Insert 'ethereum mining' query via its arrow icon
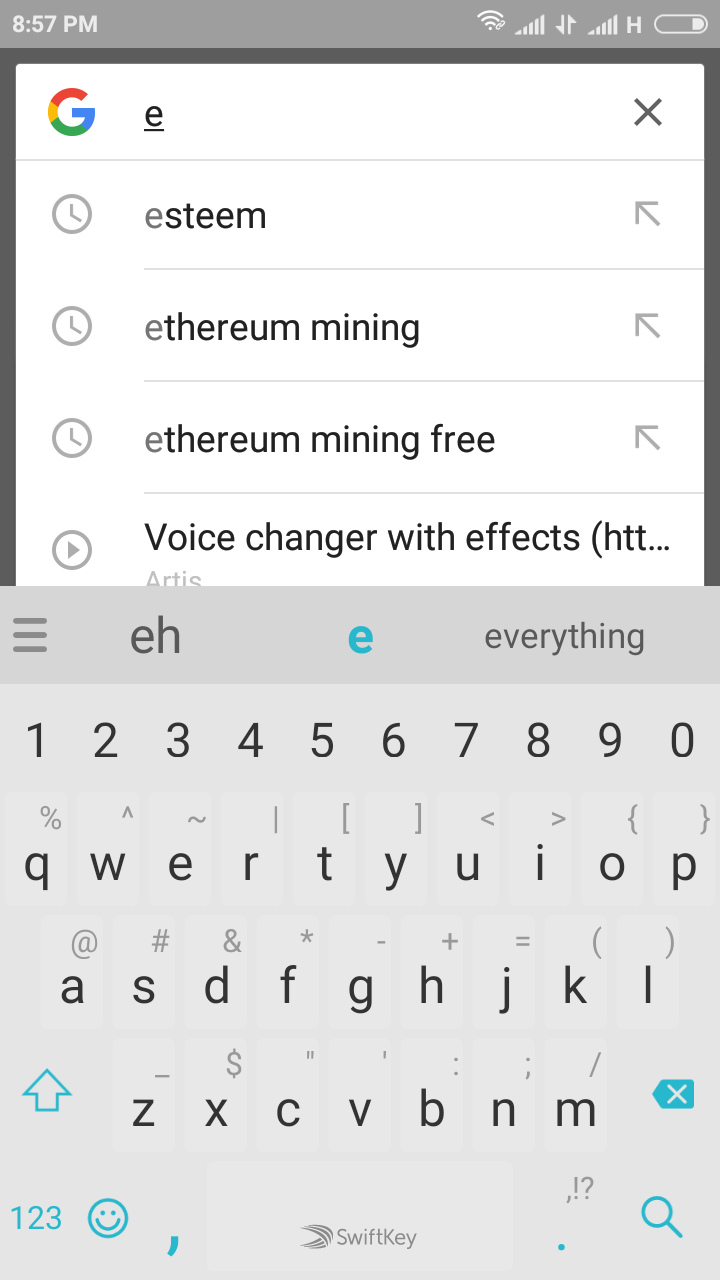 point(648,326)
